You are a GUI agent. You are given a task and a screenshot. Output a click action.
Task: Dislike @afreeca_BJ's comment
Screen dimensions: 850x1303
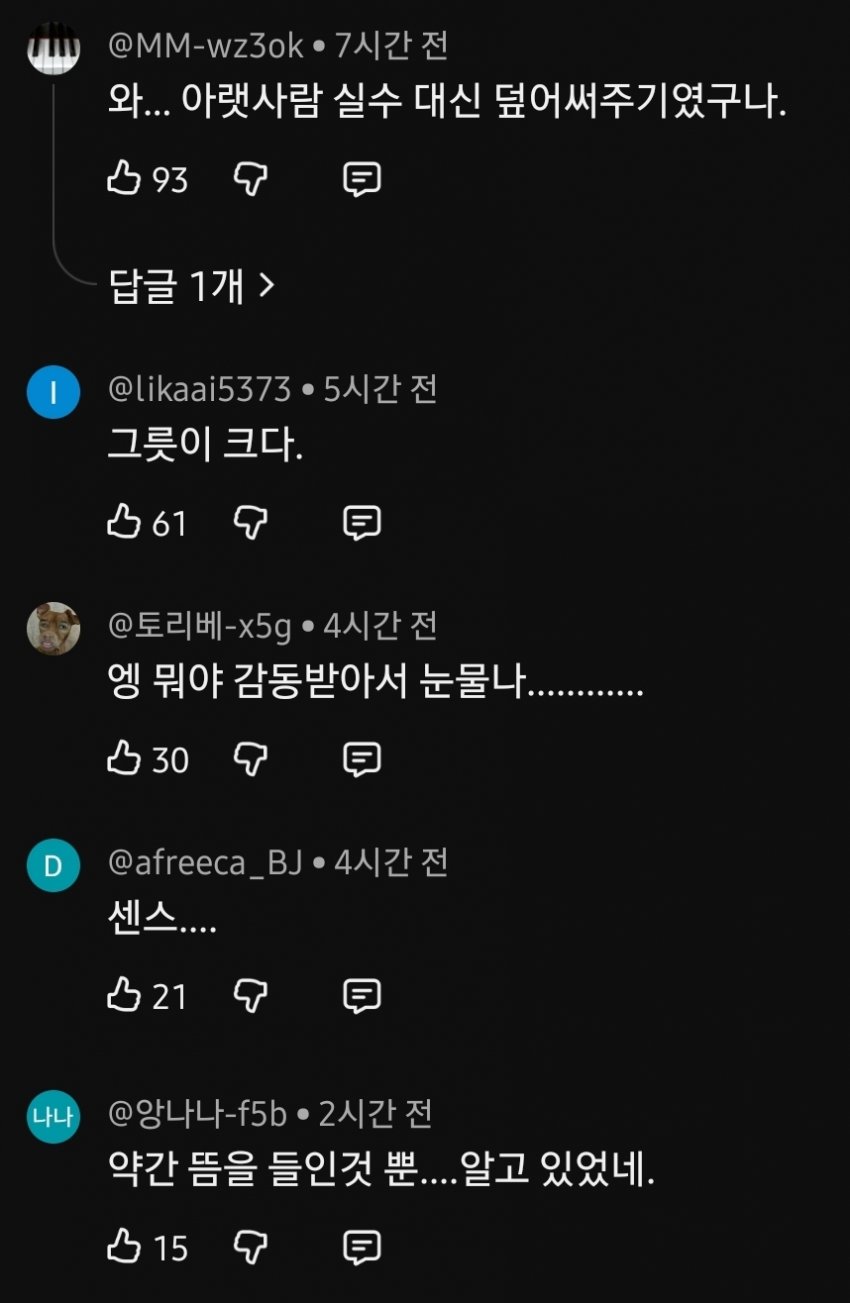(251, 996)
